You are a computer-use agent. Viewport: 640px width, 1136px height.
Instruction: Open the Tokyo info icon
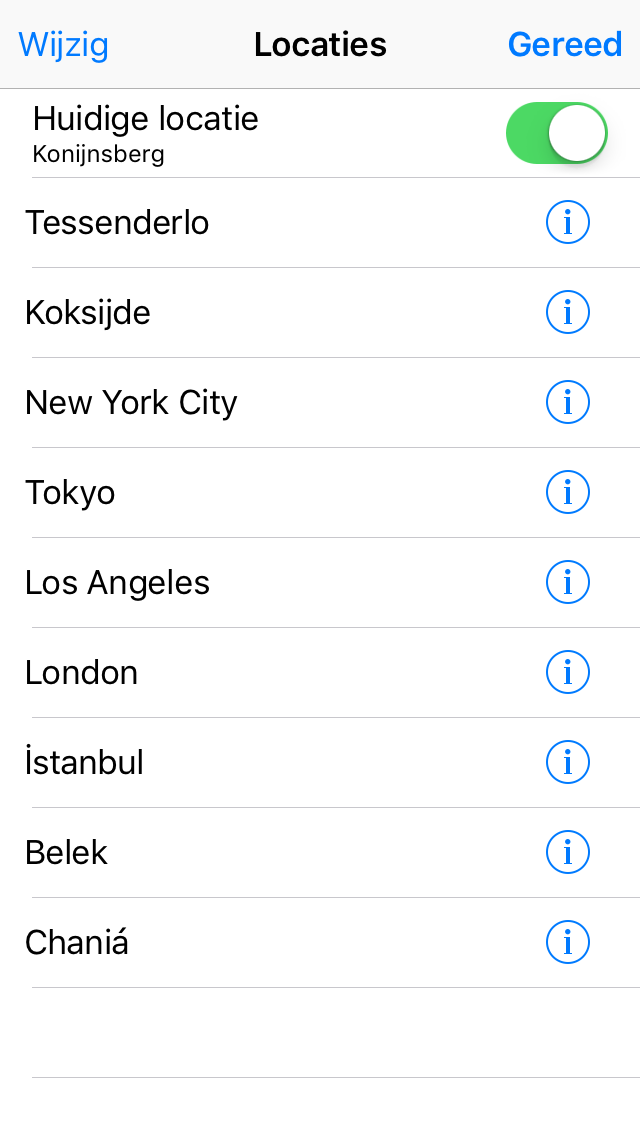point(568,492)
